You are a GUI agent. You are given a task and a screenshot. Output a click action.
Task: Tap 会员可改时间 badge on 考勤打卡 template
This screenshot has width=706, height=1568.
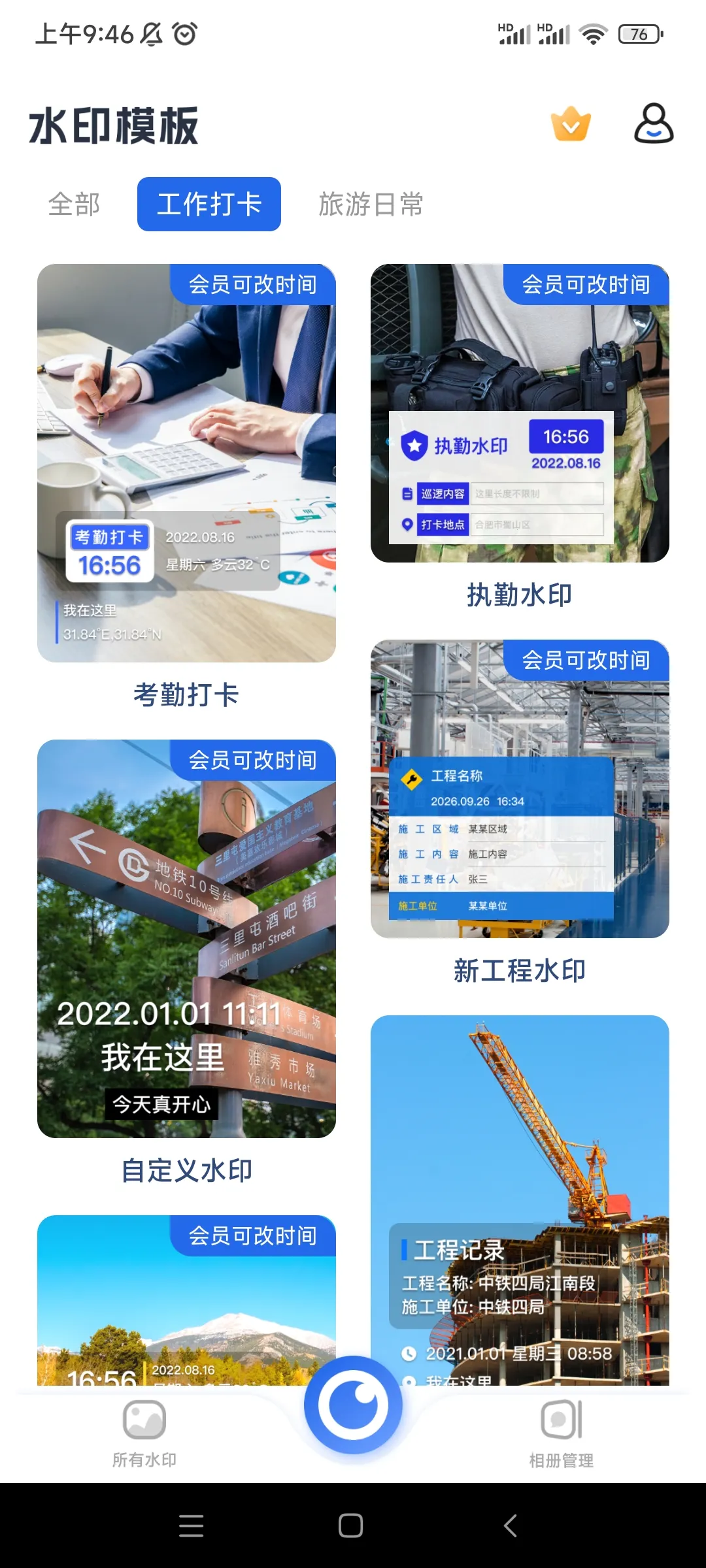click(x=254, y=286)
